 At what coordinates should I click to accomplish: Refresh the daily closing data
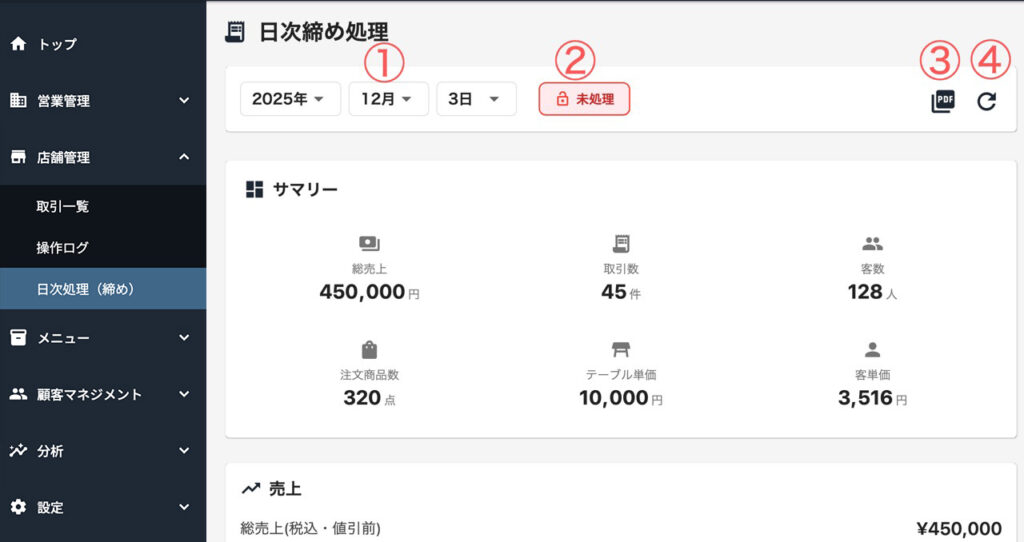tap(987, 101)
